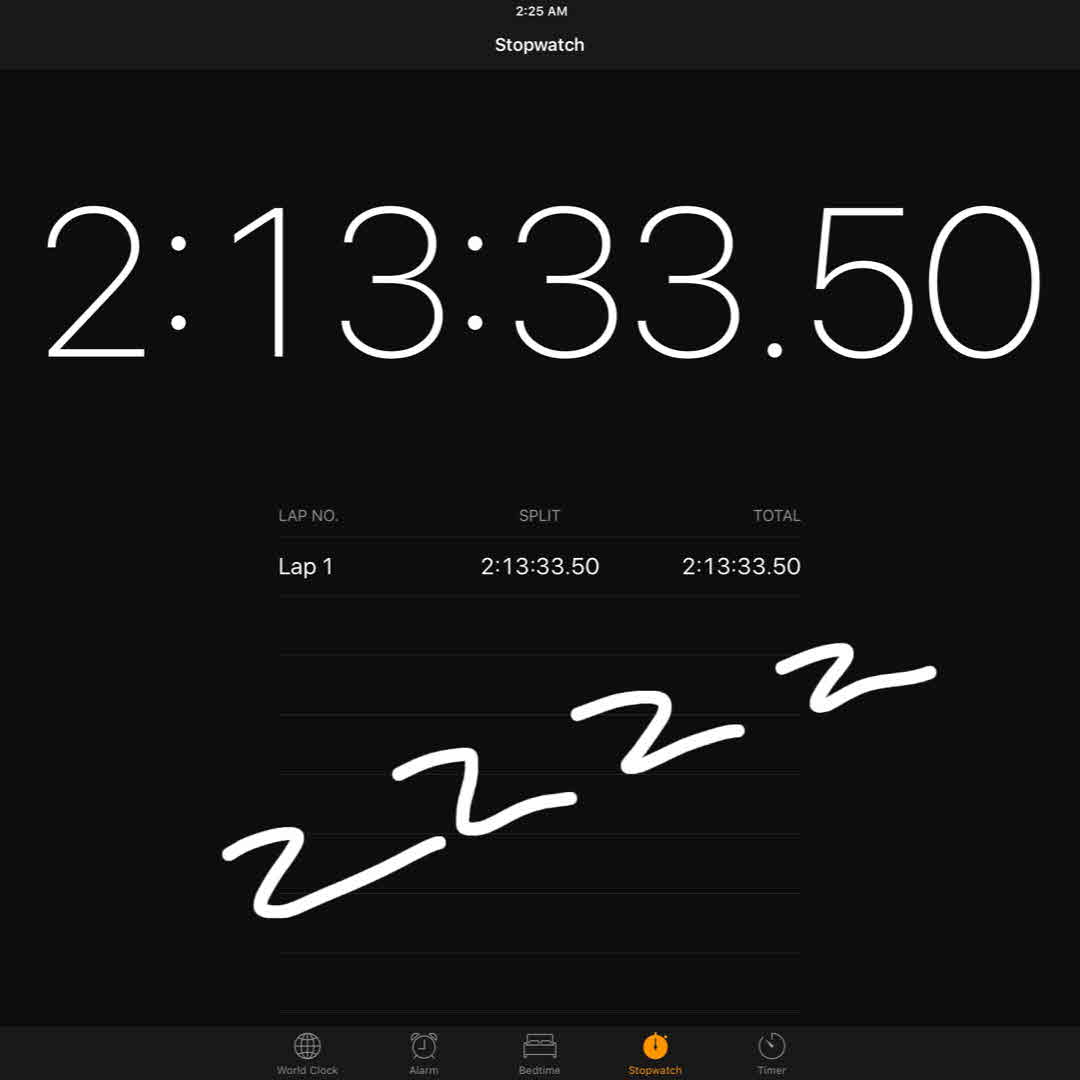
Task: Switch to the Timer tab
Action: pos(771,1052)
